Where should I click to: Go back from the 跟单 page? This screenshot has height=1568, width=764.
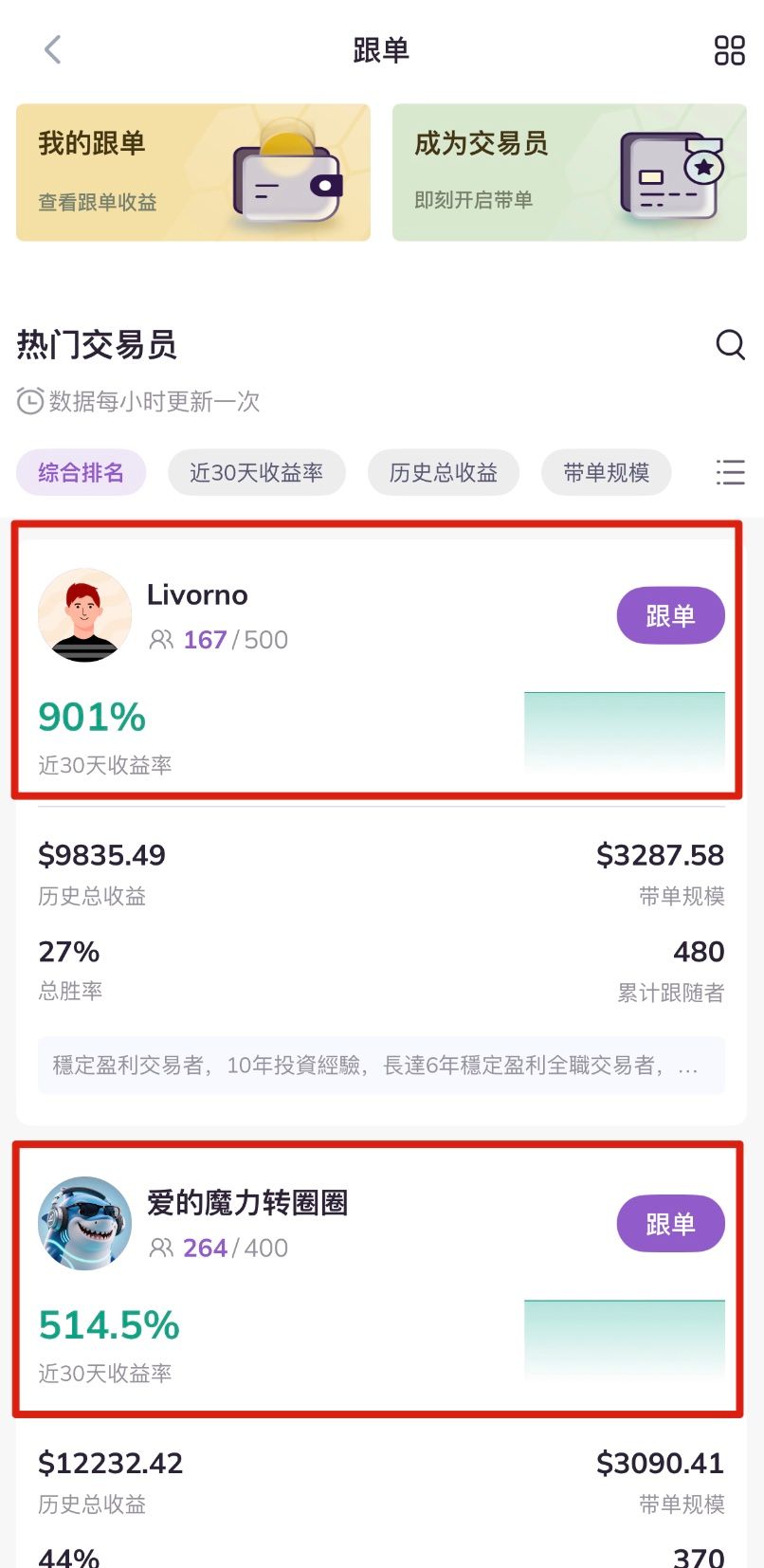53,49
